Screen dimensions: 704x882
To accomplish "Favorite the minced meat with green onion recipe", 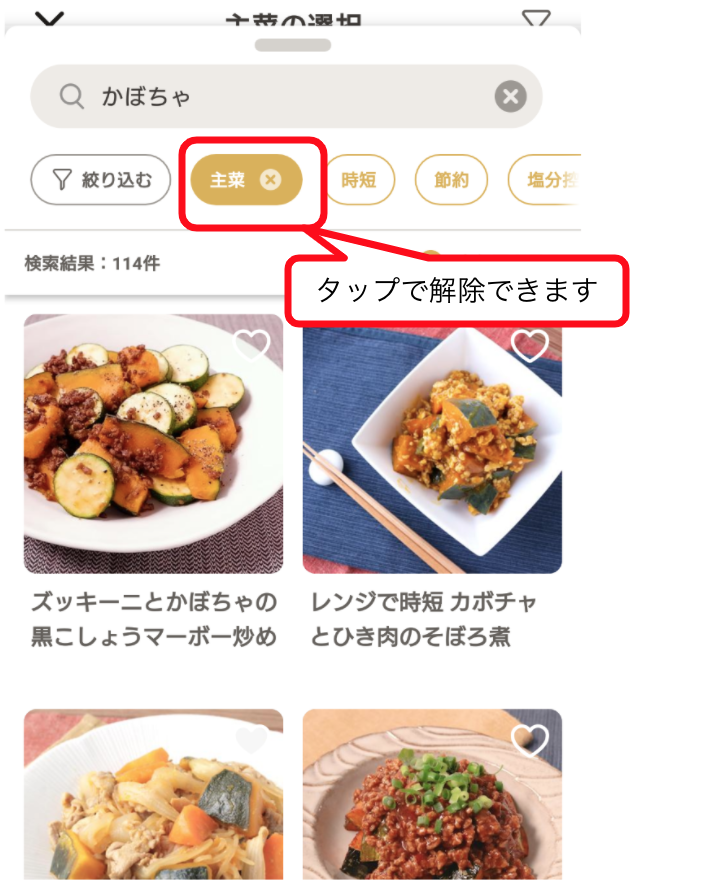I will tap(530, 741).
